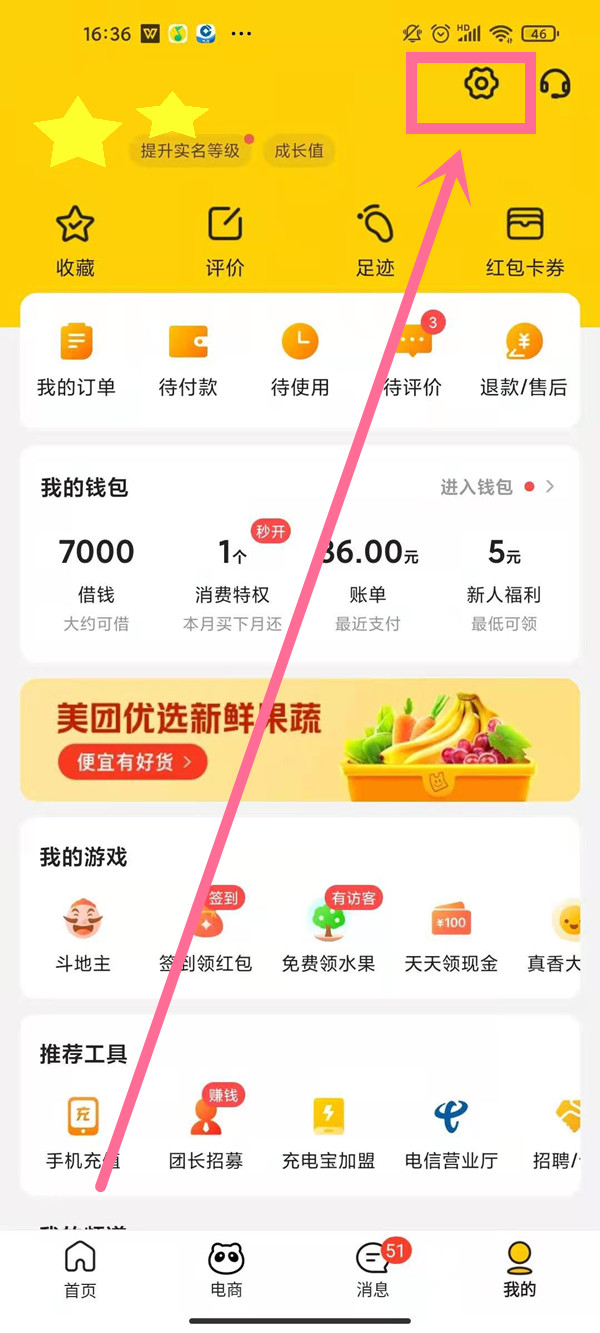Screen dimensions: 600x1333
Task: Open 美团优选新鲜果蔬 banner
Action: [x=300, y=740]
